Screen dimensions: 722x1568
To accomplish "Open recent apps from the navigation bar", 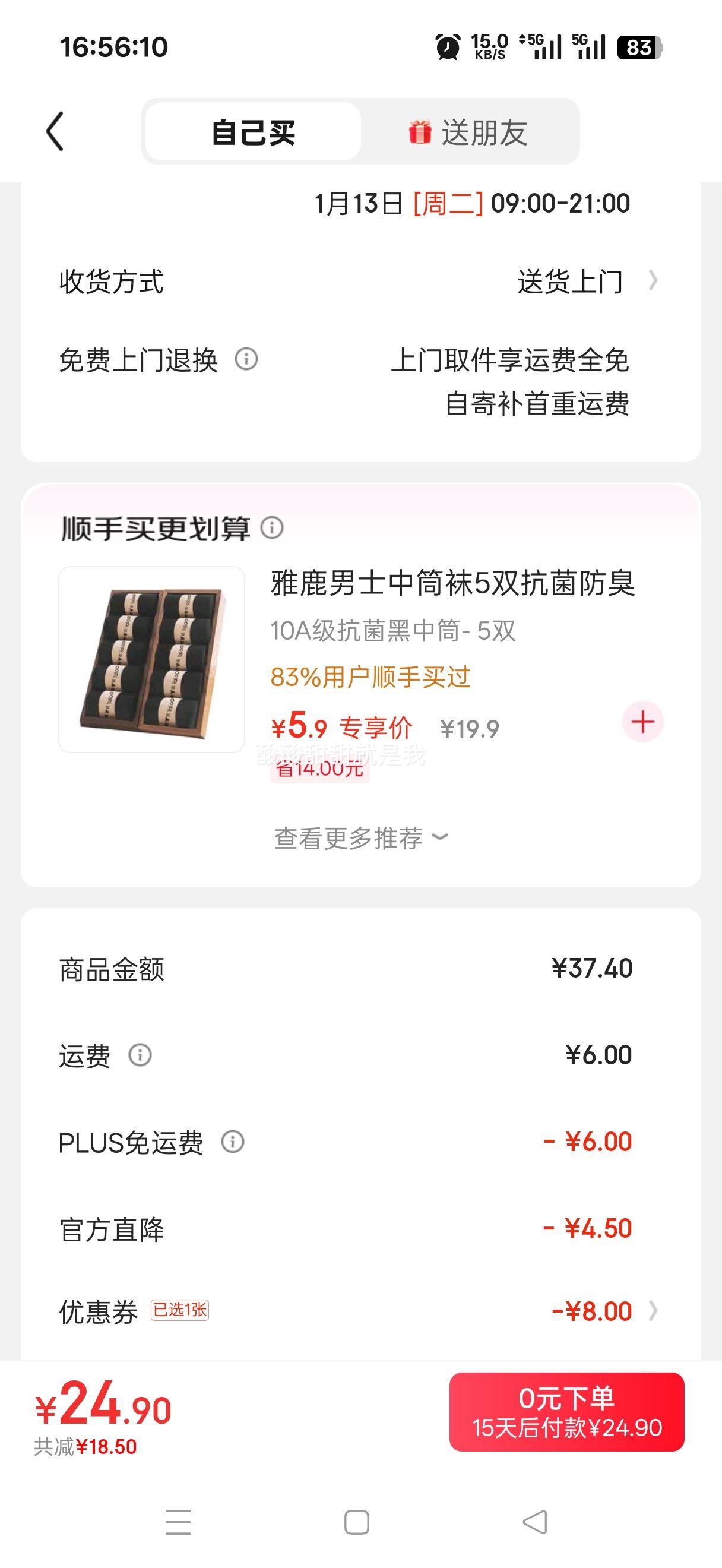I will [178, 1522].
